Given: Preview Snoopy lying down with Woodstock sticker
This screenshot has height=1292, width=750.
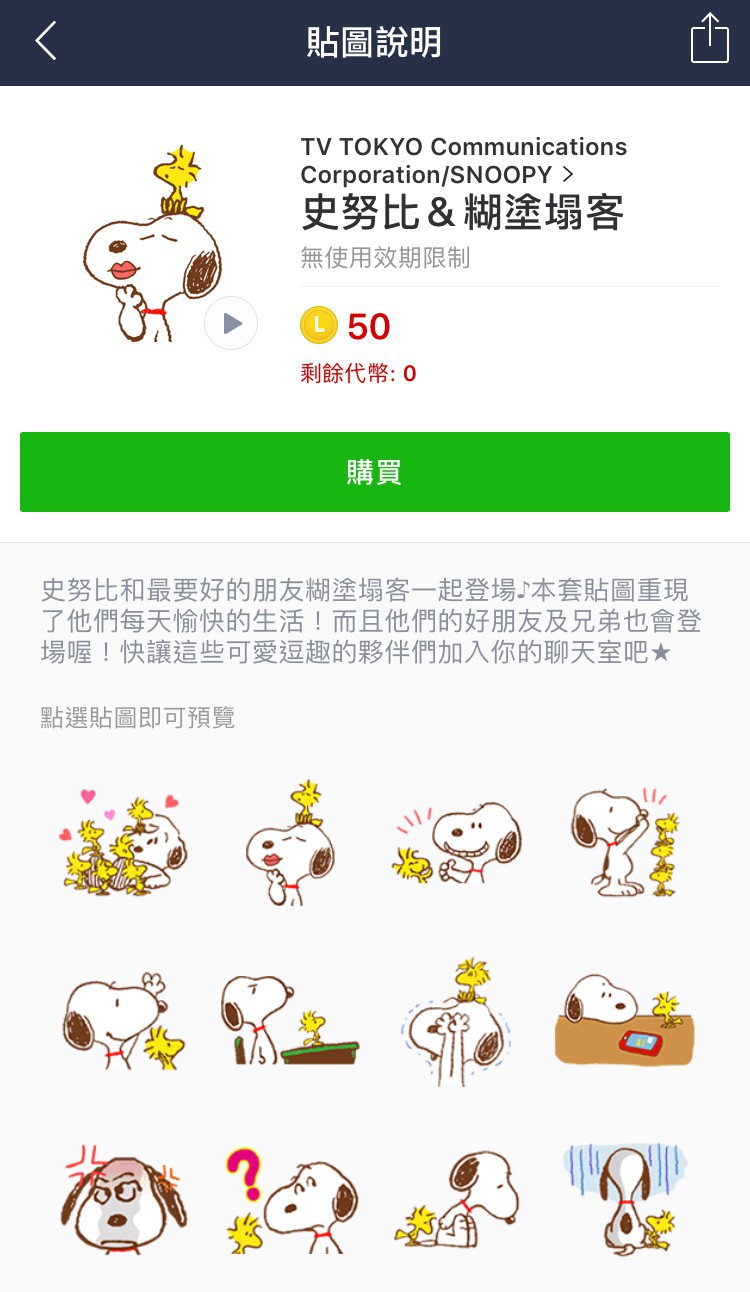Looking at the screenshot, I should click(x=457, y=1200).
